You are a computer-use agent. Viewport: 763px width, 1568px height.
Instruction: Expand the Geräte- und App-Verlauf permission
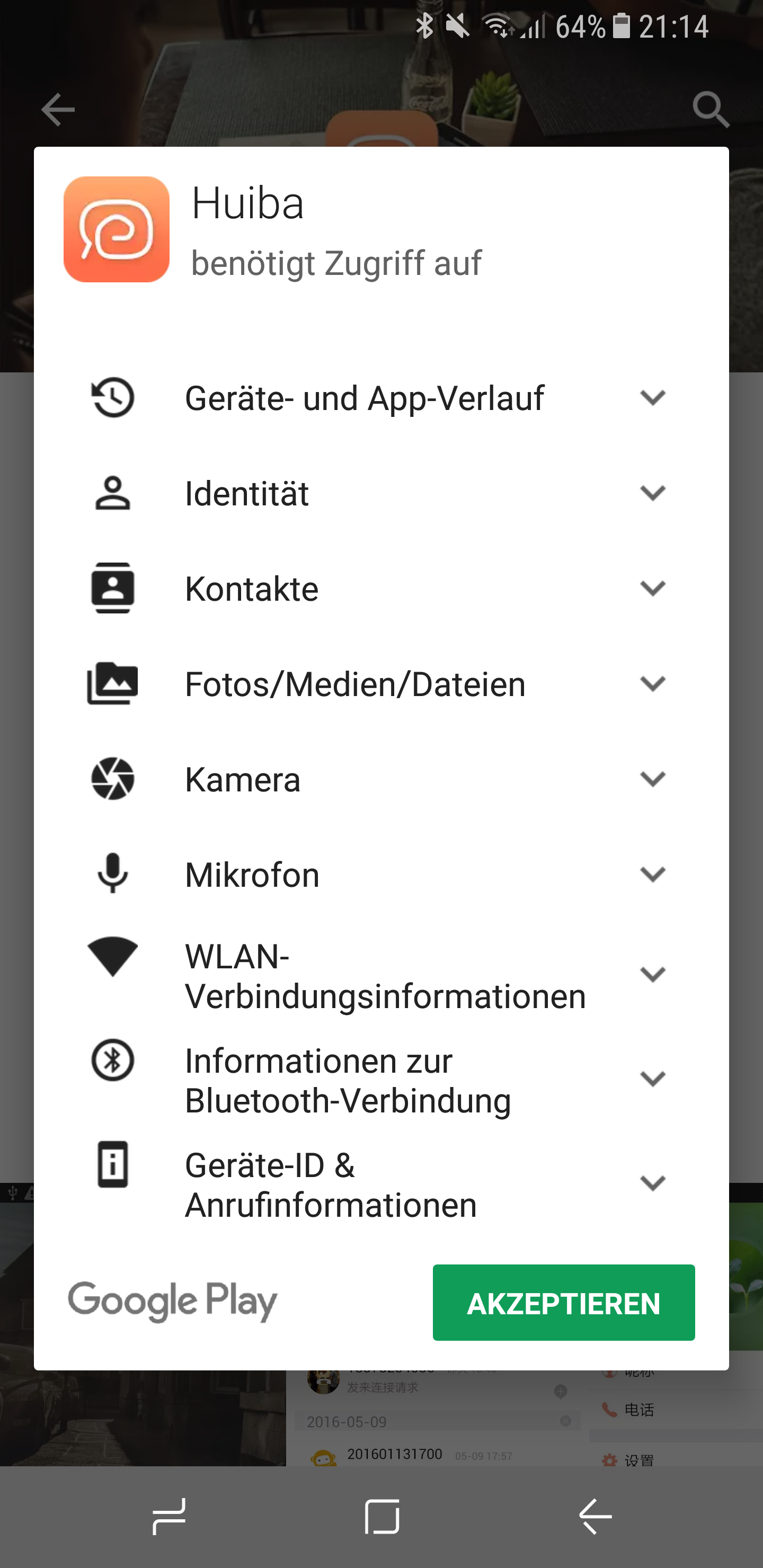652,398
